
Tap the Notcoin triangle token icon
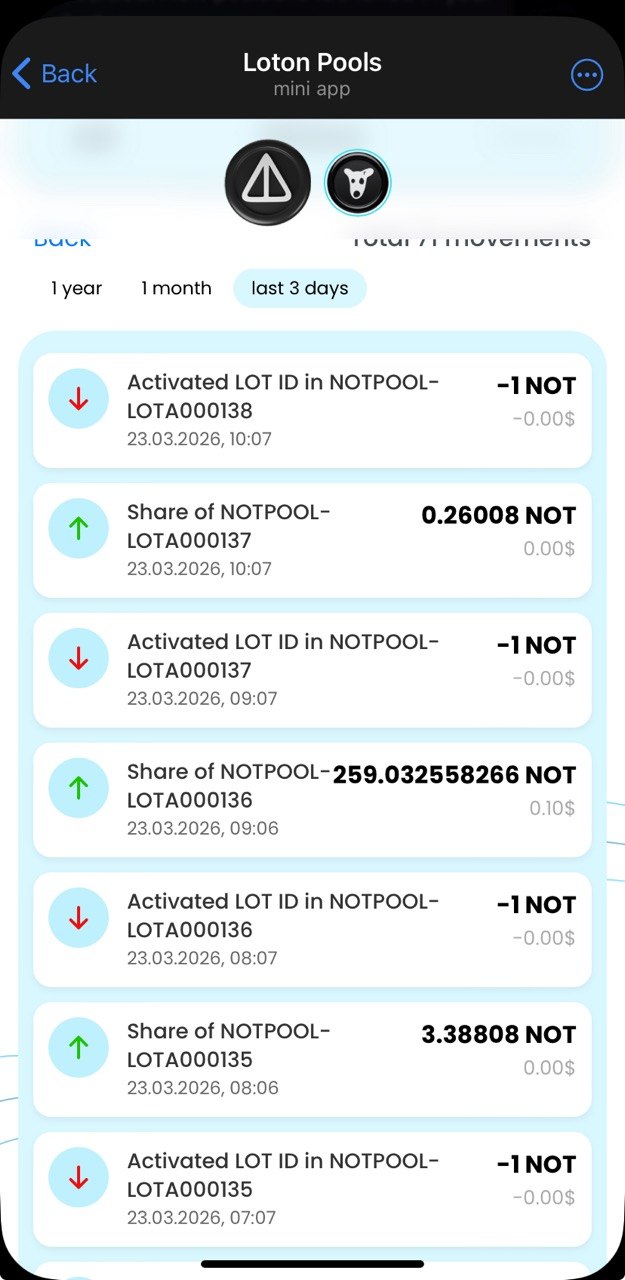coord(267,182)
